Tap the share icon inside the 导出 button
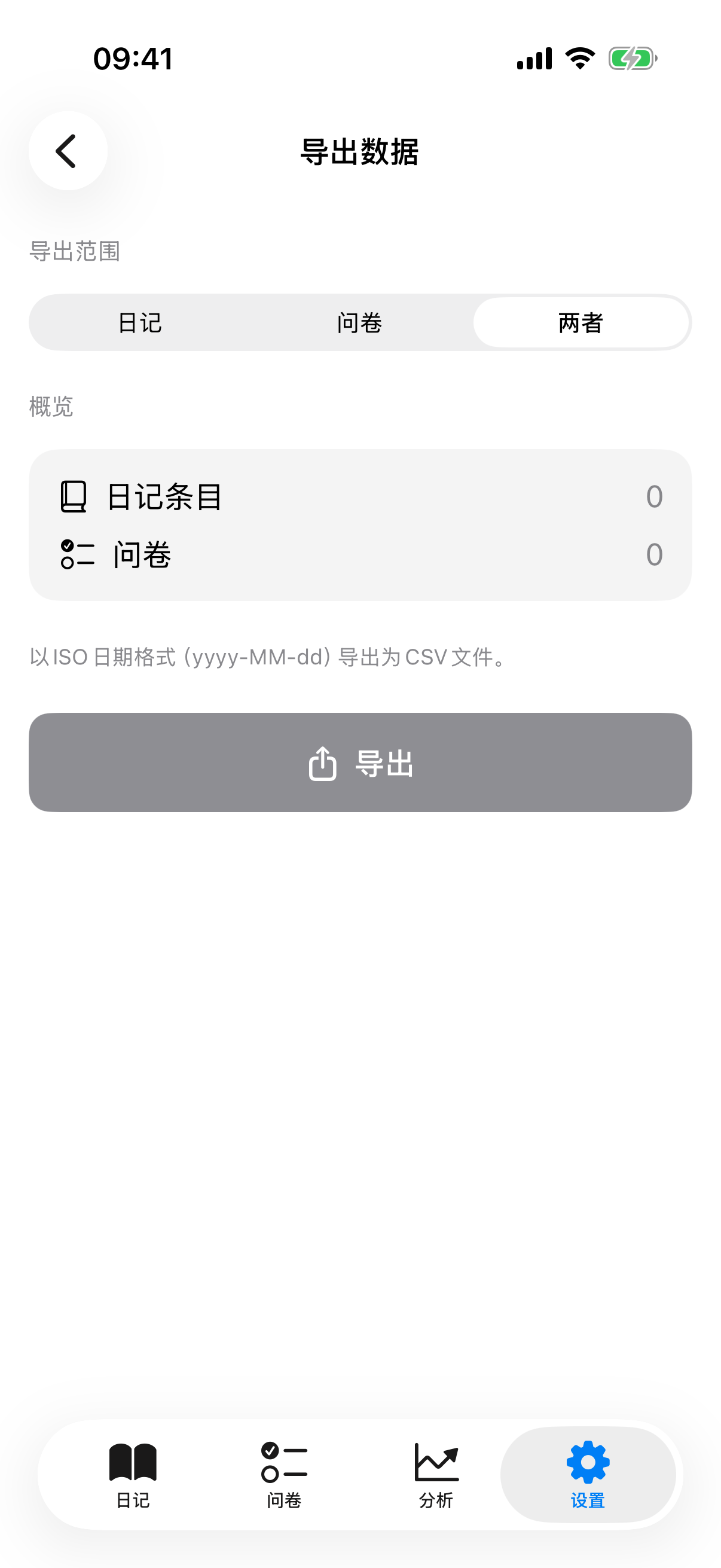 tap(322, 764)
